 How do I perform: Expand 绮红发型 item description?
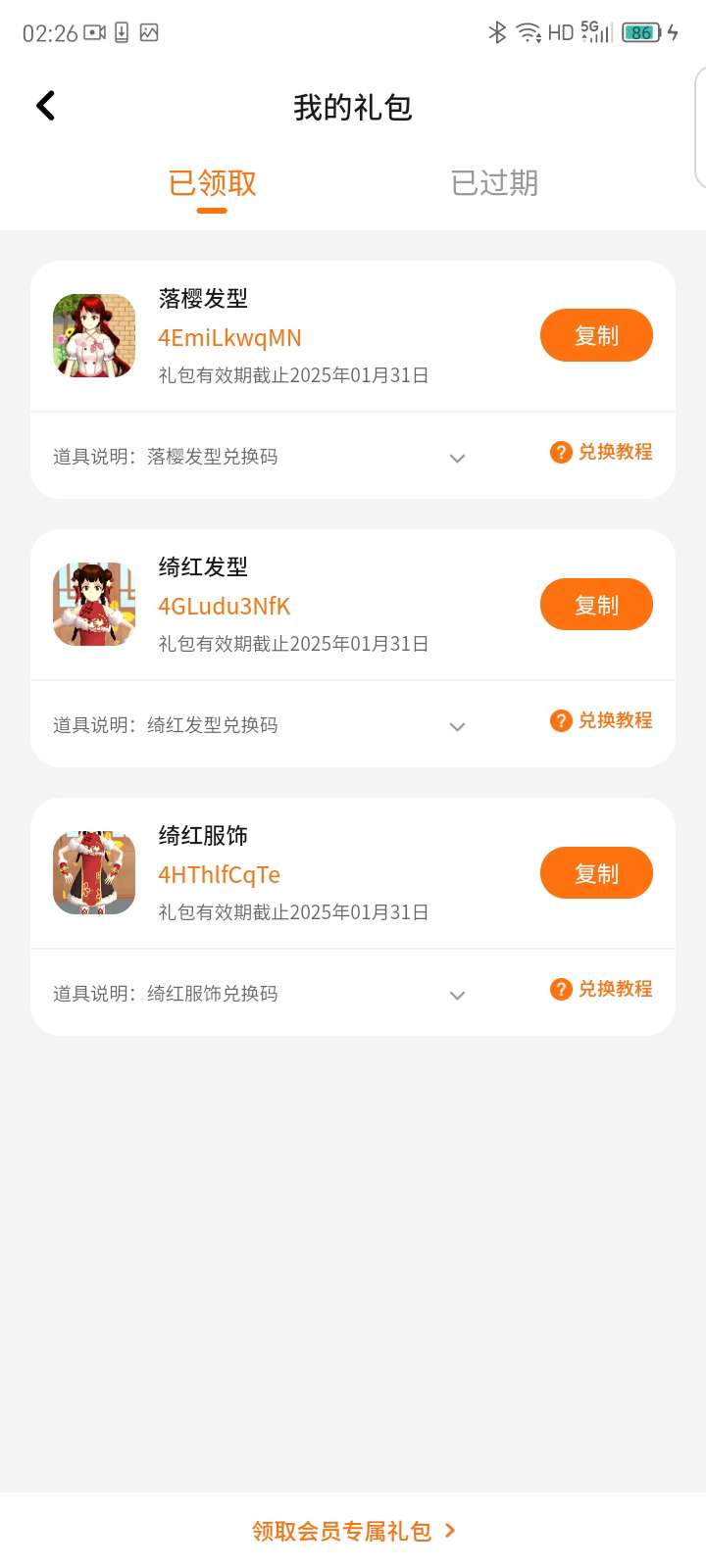[x=457, y=726]
